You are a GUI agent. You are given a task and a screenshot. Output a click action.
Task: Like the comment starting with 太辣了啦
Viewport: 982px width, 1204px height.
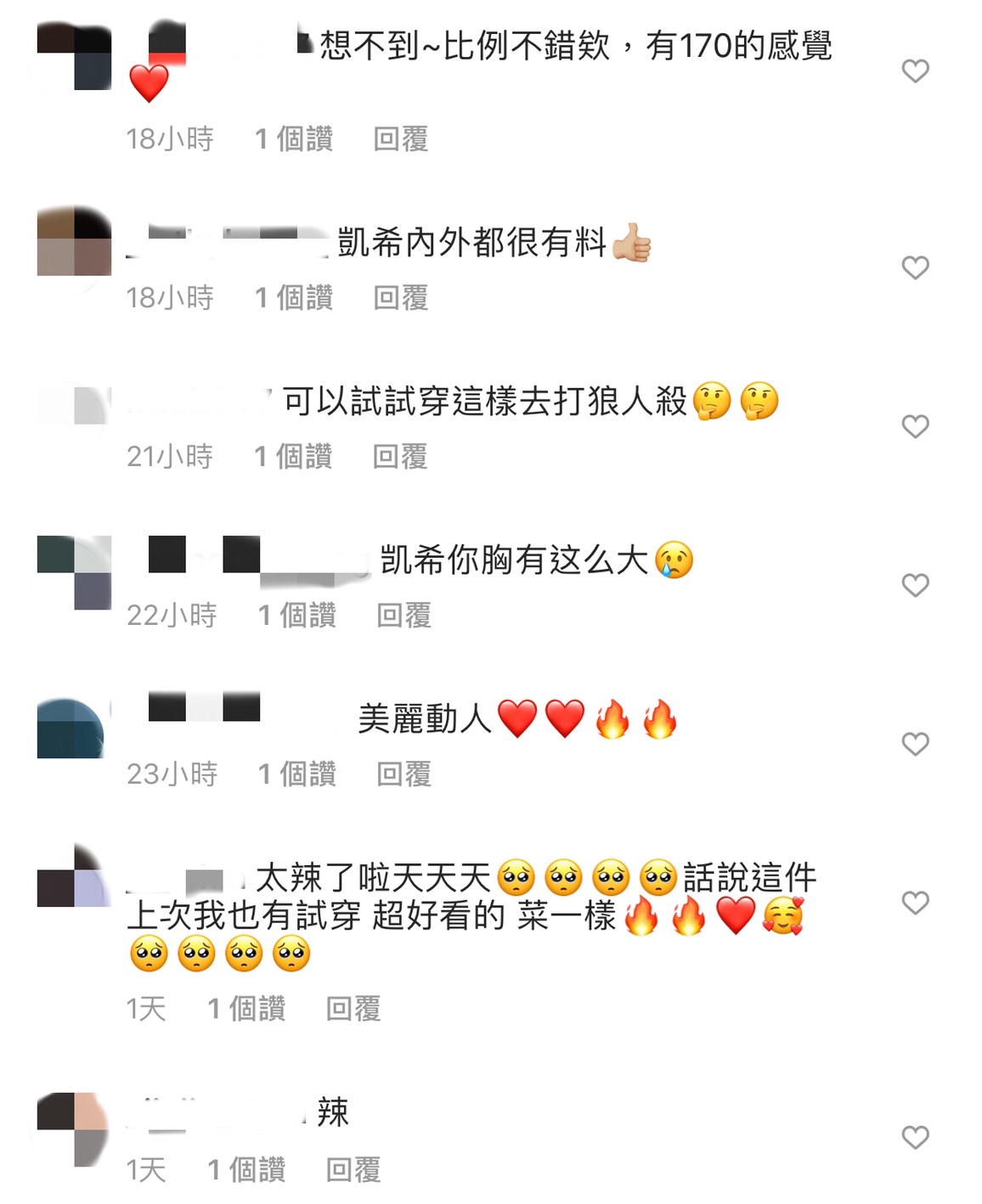[915, 903]
